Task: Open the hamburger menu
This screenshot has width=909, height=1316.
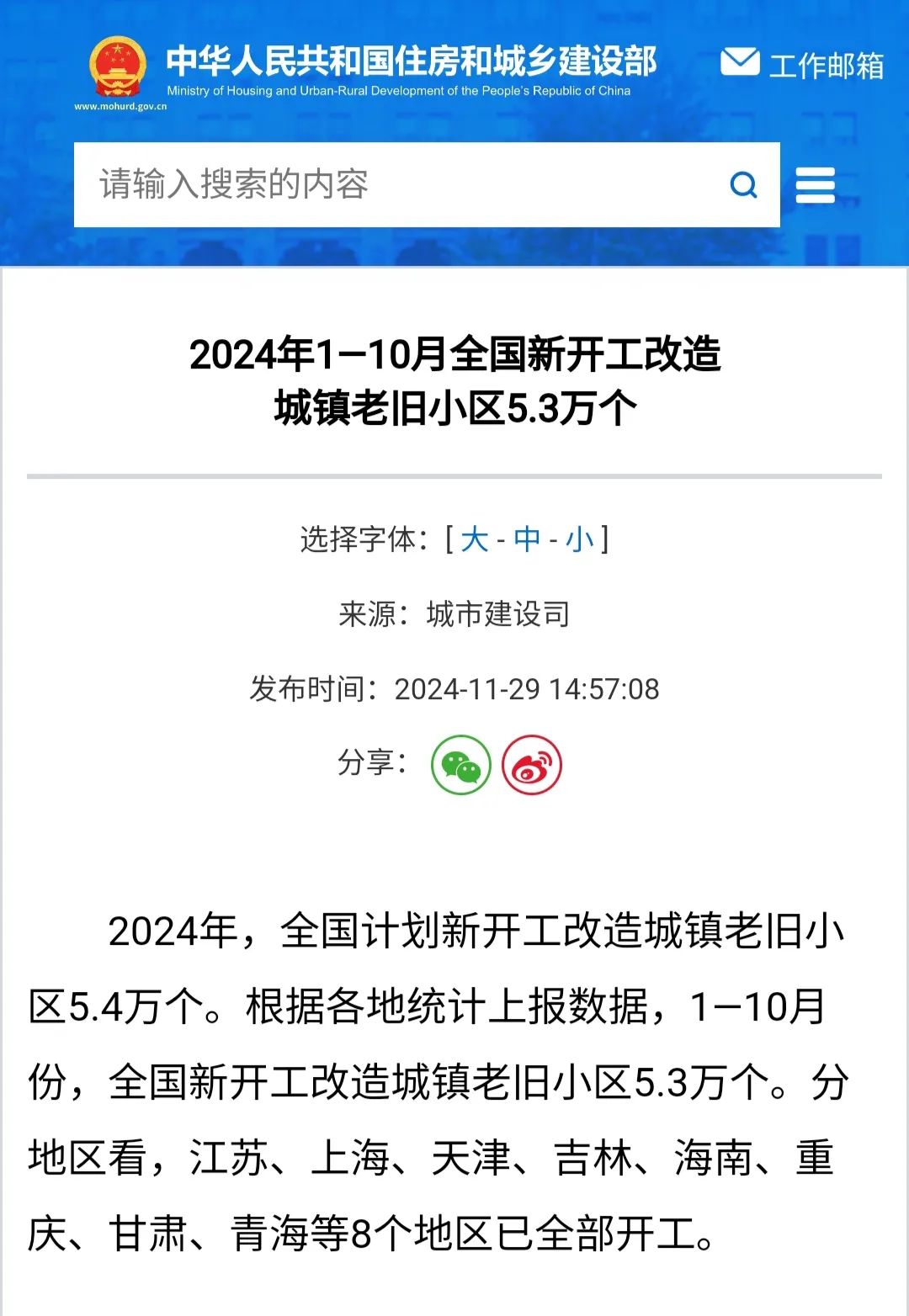Action: pyautogui.click(x=815, y=185)
